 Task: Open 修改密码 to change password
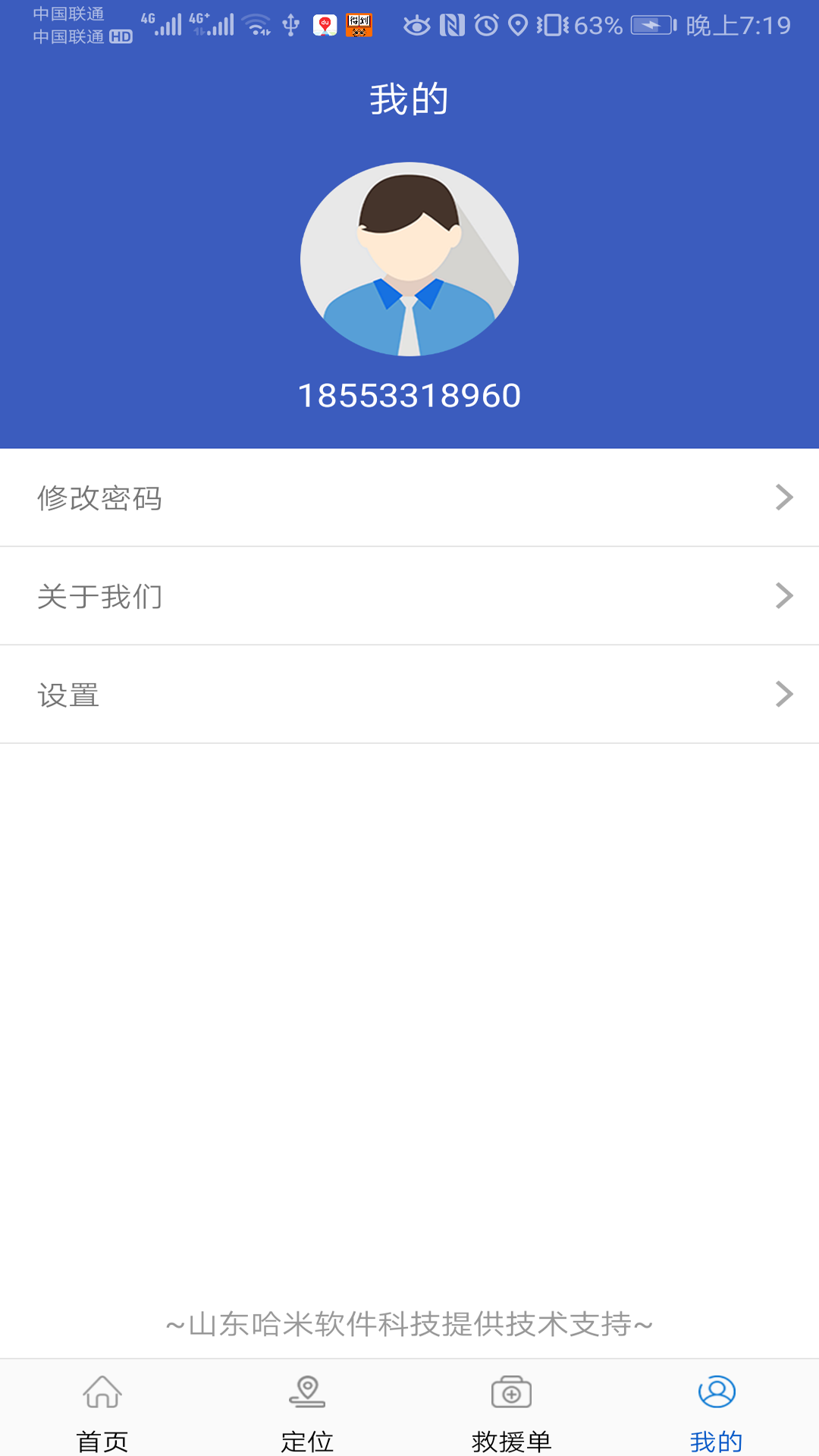[409, 497]
